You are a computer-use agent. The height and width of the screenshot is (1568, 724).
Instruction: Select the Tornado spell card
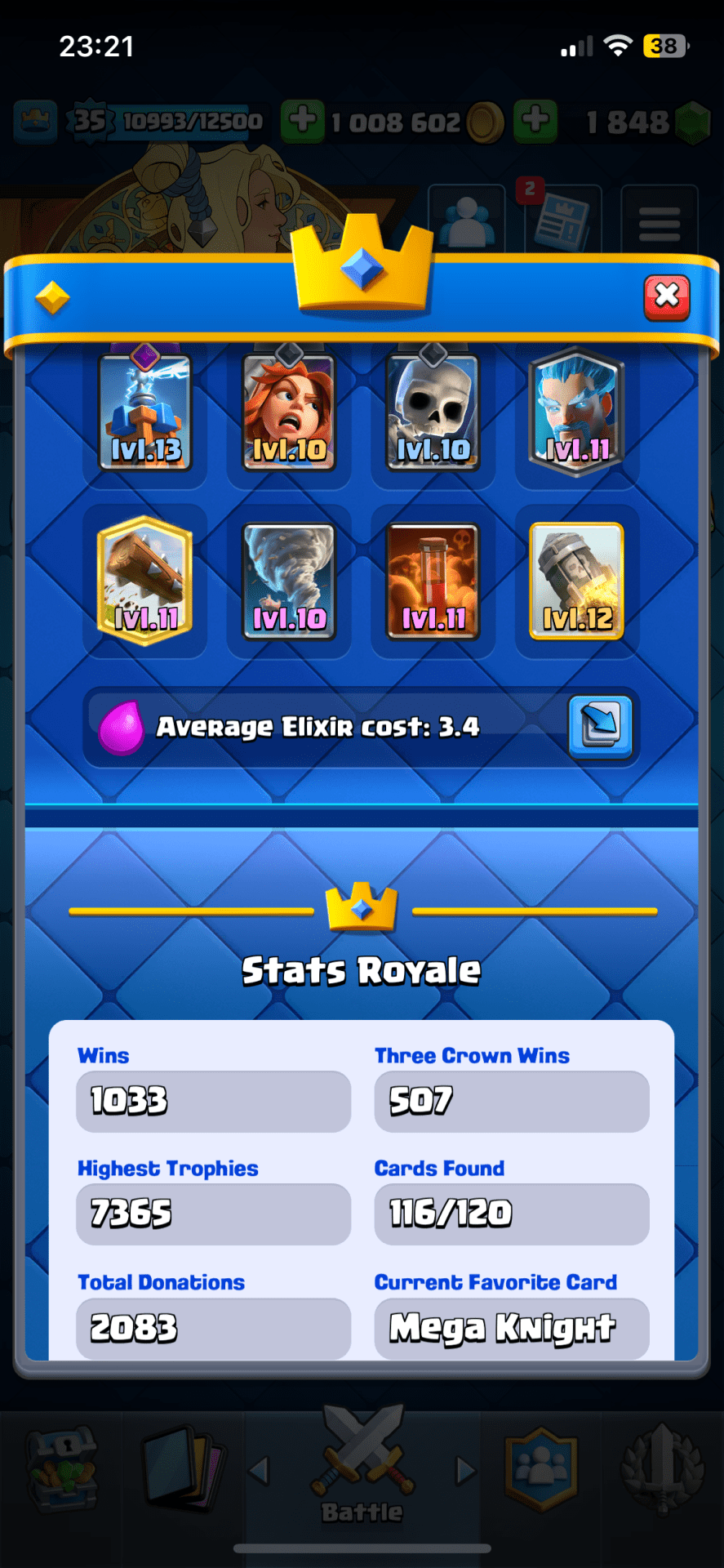[x=289, y=581]
